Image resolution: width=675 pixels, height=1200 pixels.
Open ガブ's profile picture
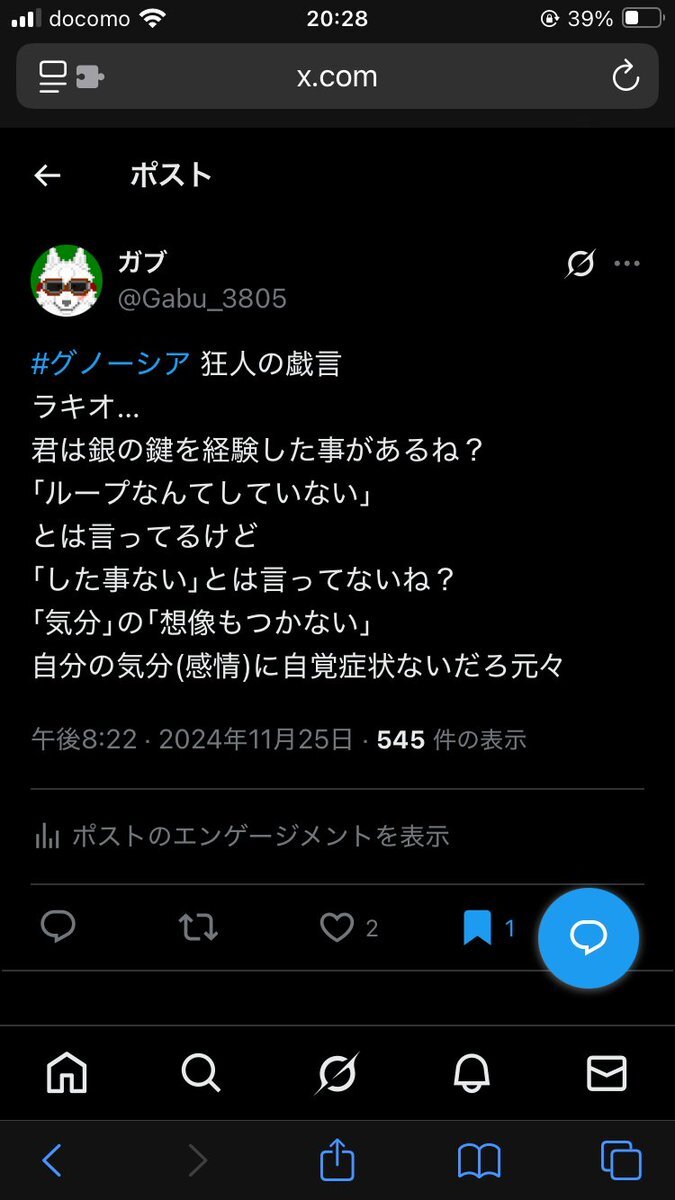pos(67,281)
